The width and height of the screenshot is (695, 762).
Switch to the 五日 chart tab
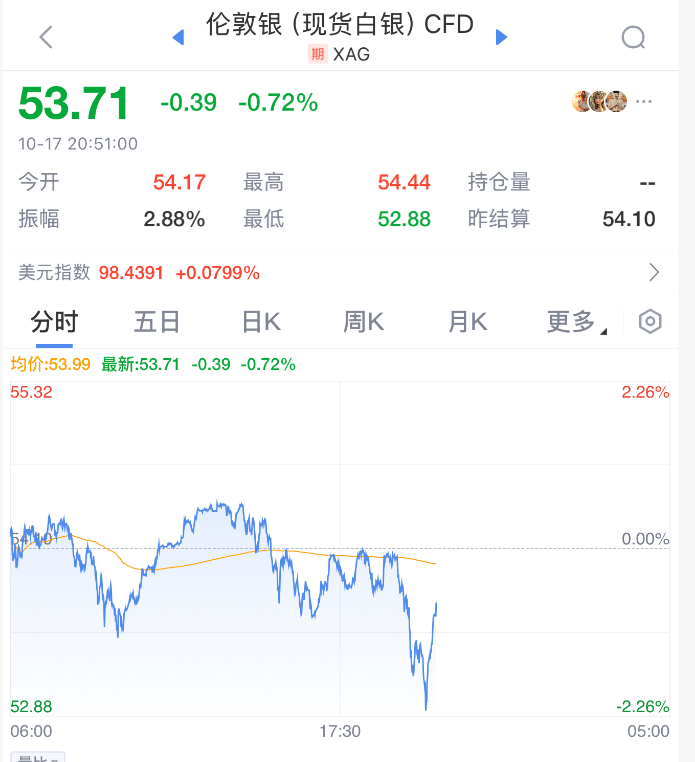[x=157, y=322]
